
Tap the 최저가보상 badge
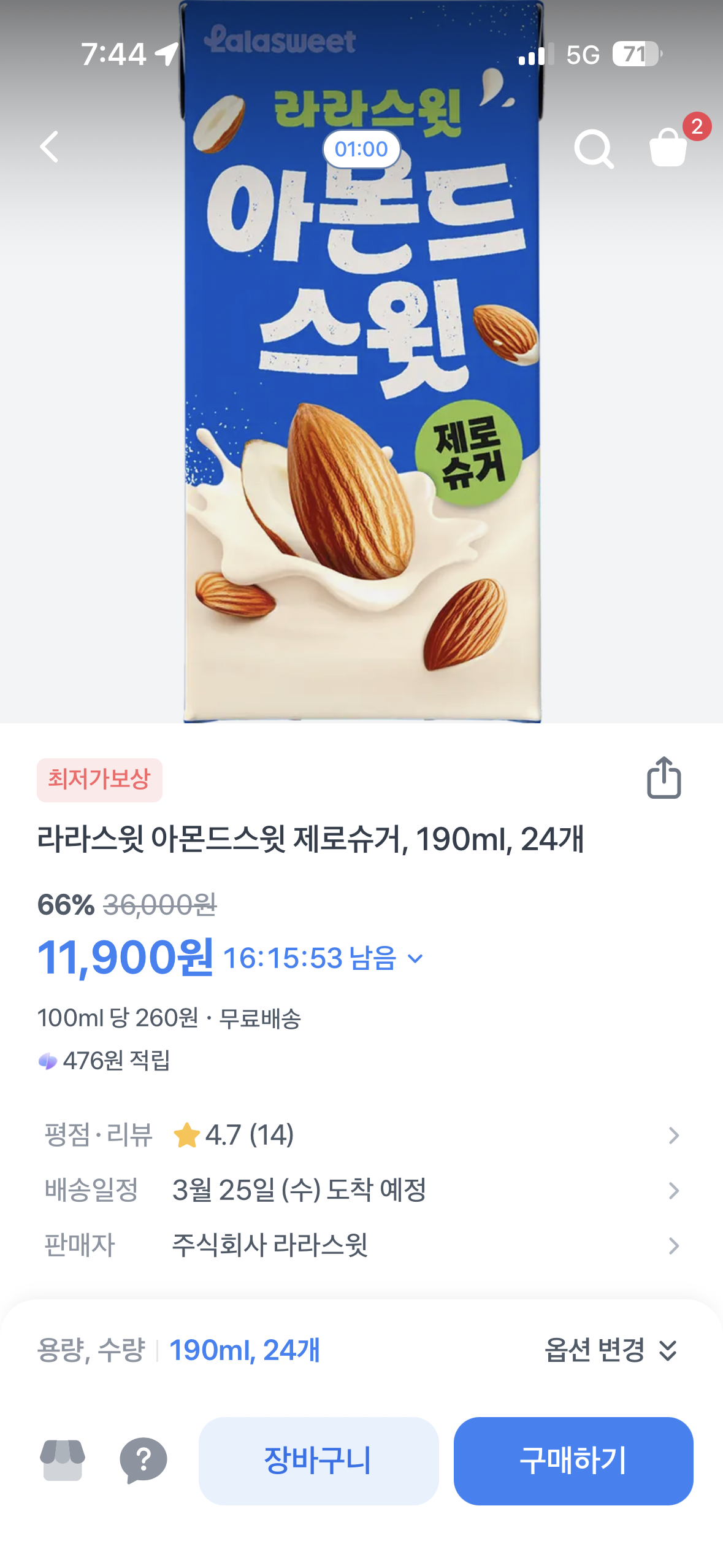point(99,780)
